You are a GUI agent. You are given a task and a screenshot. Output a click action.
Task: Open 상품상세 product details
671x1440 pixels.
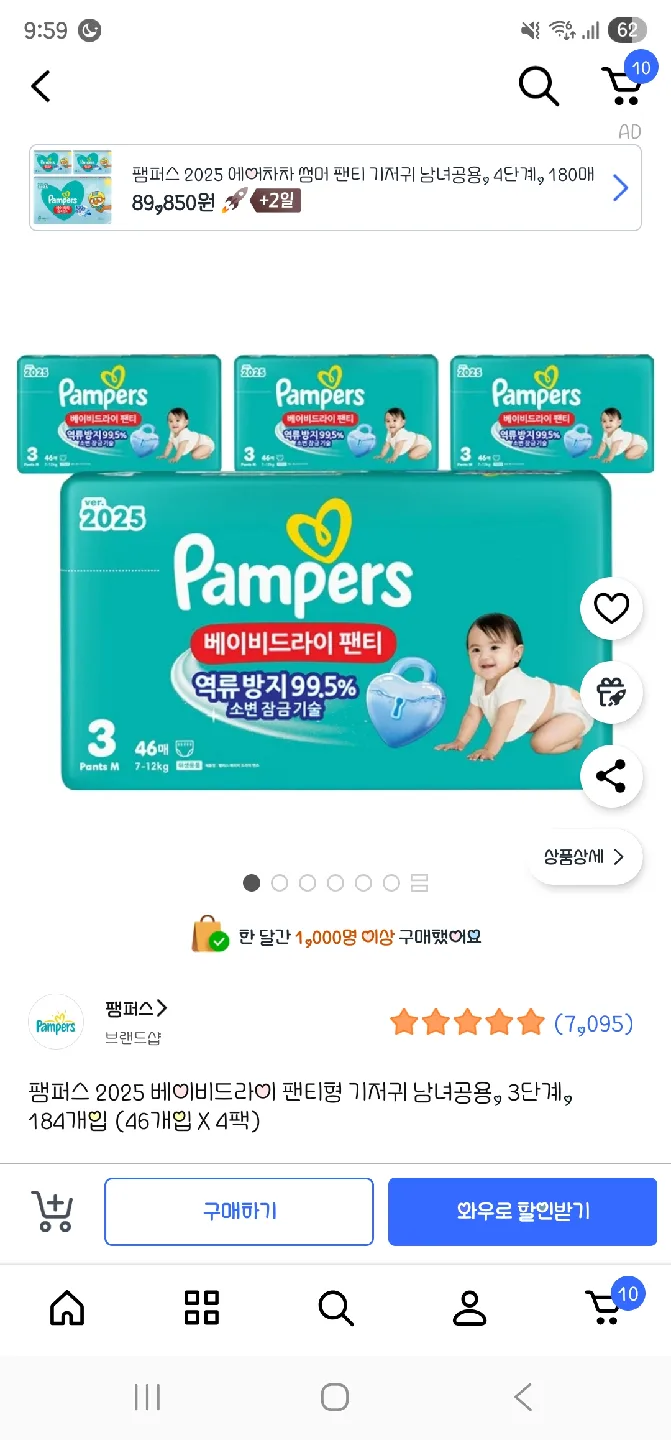[584, 857]
